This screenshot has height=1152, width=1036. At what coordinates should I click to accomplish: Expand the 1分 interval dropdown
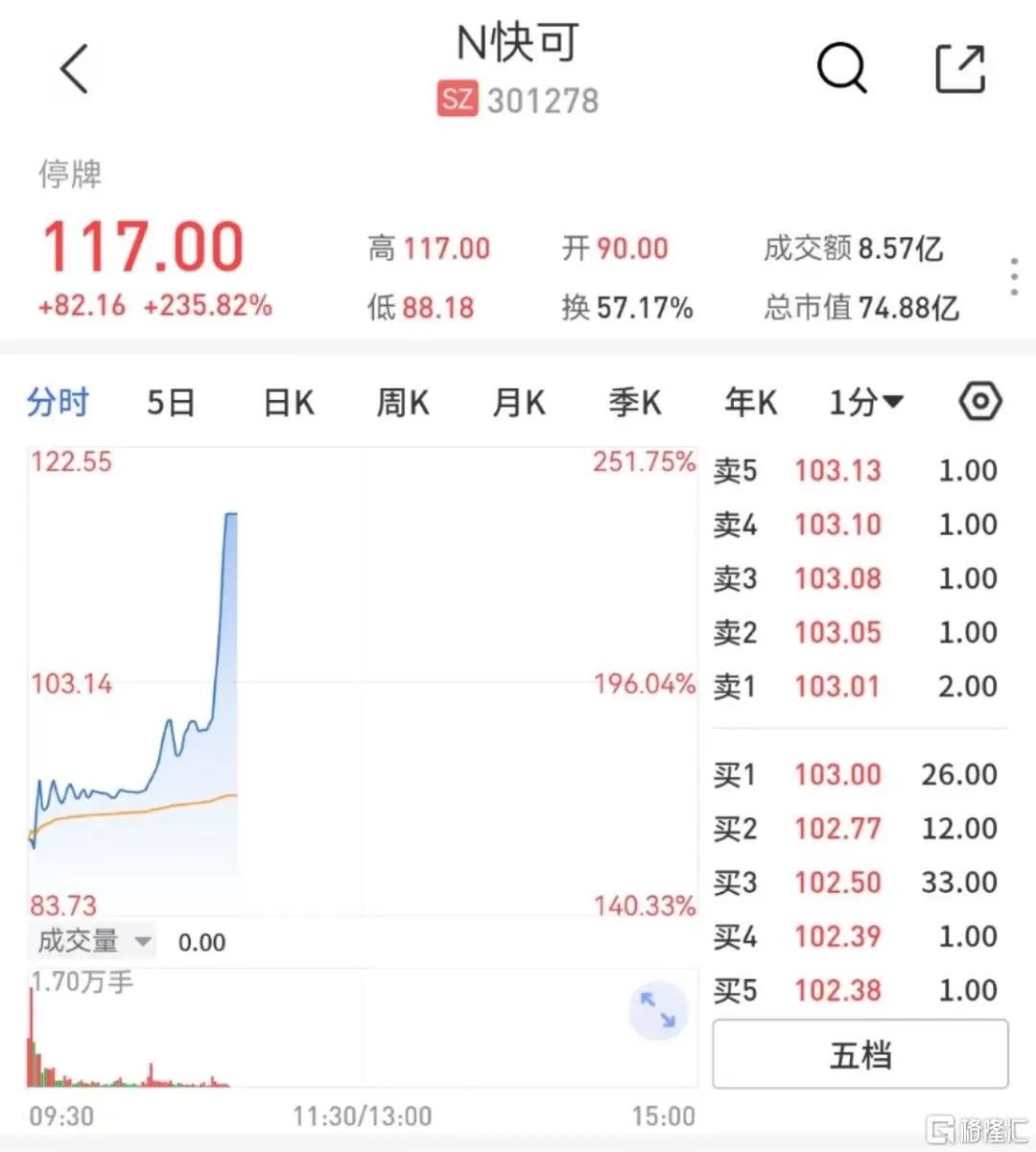coord(866,402)
